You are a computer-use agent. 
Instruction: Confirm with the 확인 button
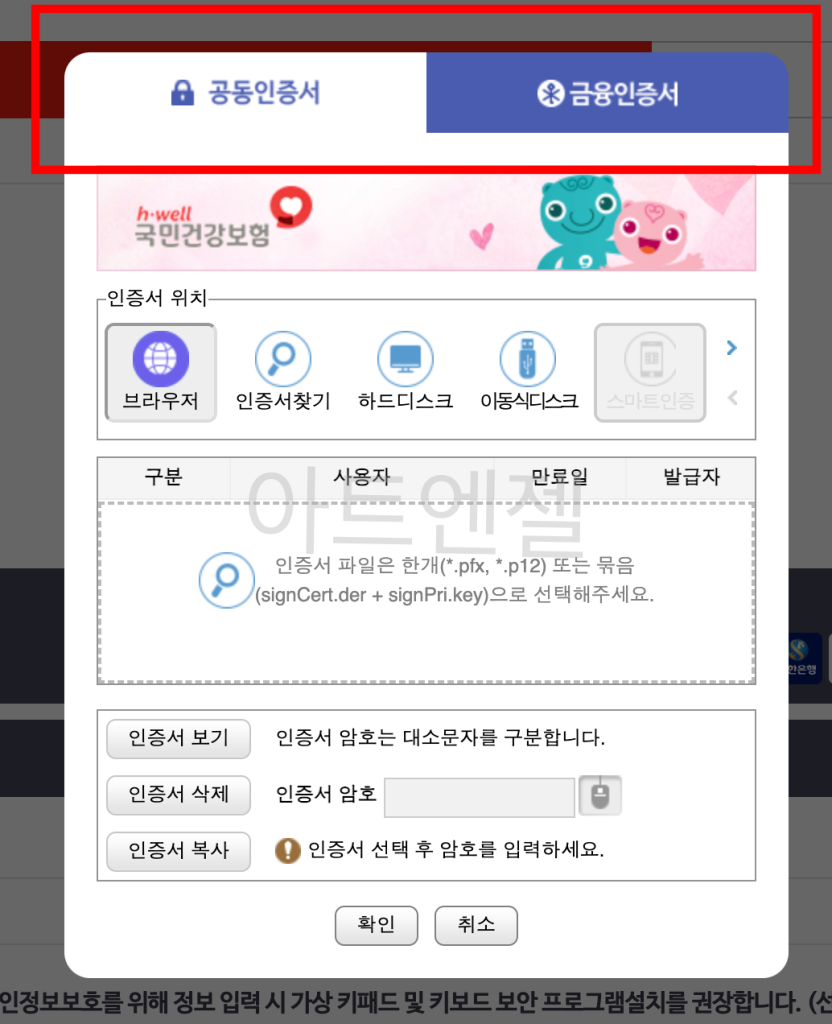click(376, 925)
